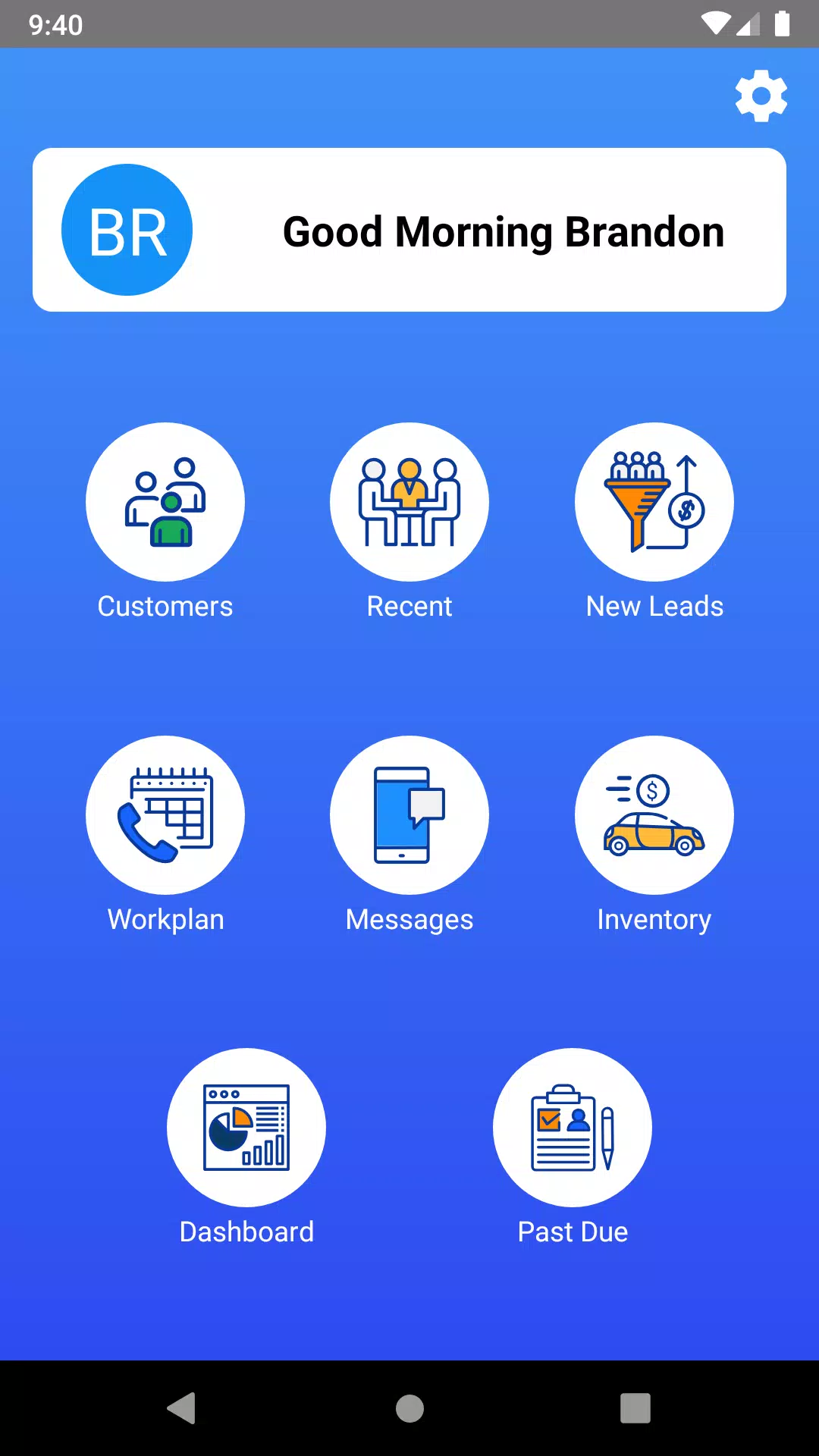This screenshot has width=819, height=1456.
Task: Check Past Due items
Action: [573, 1128]
